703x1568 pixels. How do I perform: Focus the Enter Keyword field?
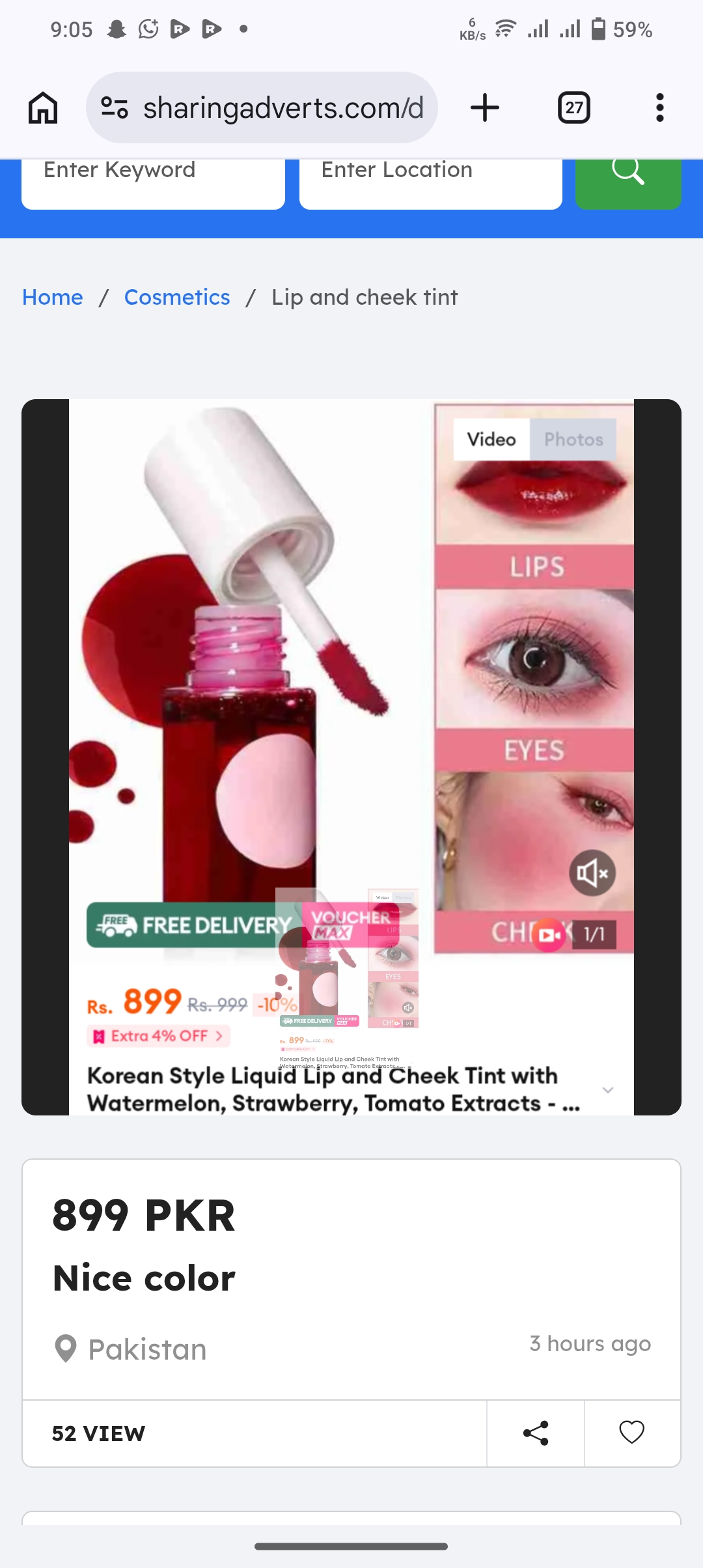point(153,182)
